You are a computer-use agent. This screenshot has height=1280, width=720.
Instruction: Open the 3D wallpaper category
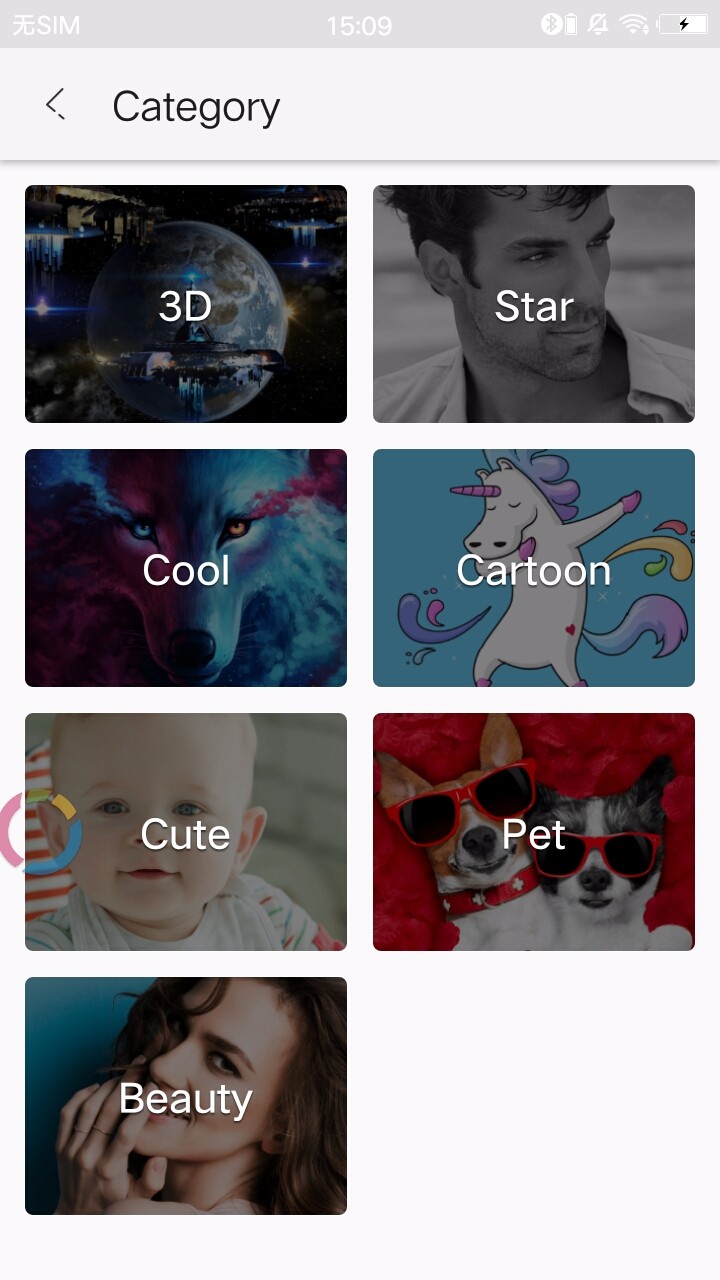[x=186, y=304]
